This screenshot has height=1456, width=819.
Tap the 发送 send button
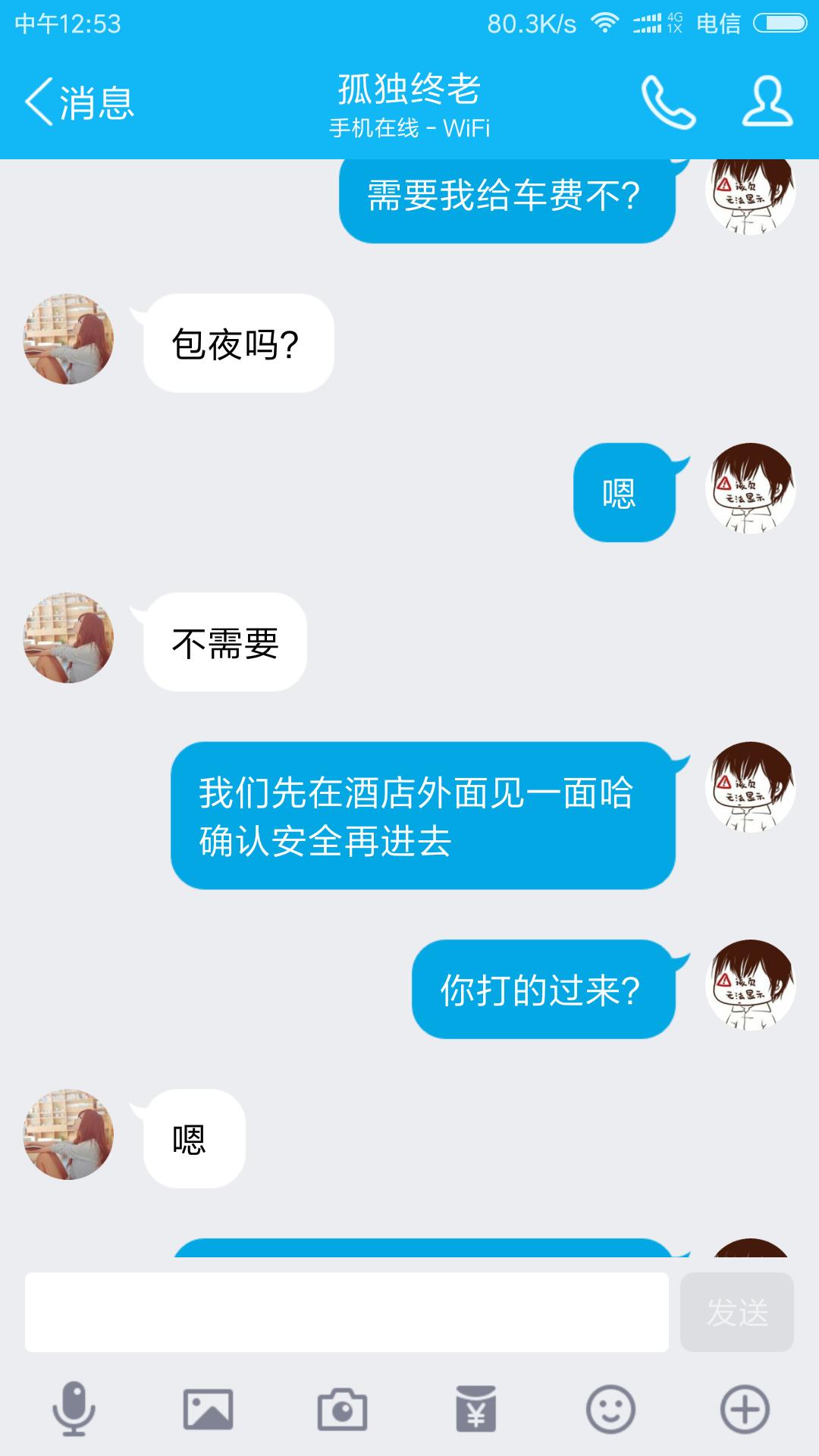(x=736, y=1313)
